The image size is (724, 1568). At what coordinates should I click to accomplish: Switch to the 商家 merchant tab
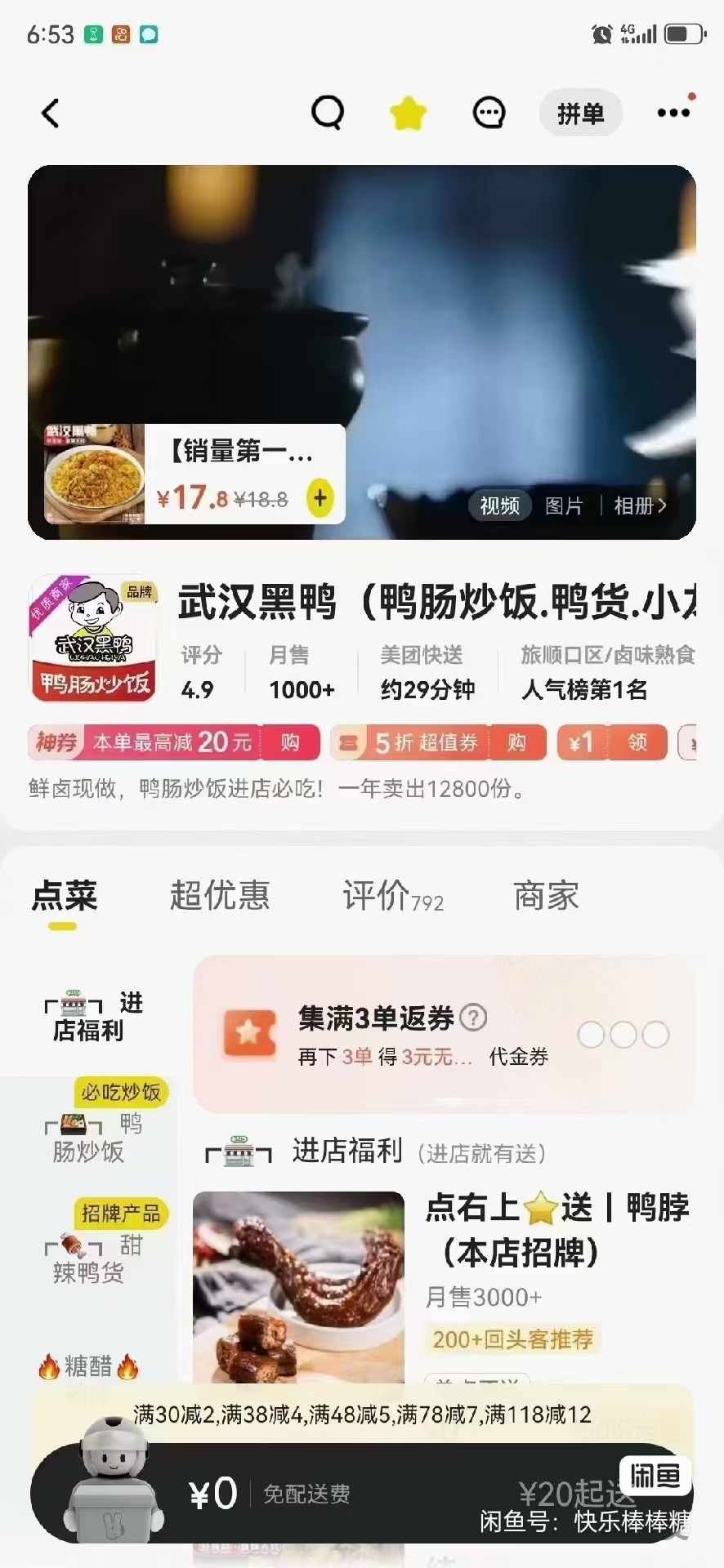546,895
